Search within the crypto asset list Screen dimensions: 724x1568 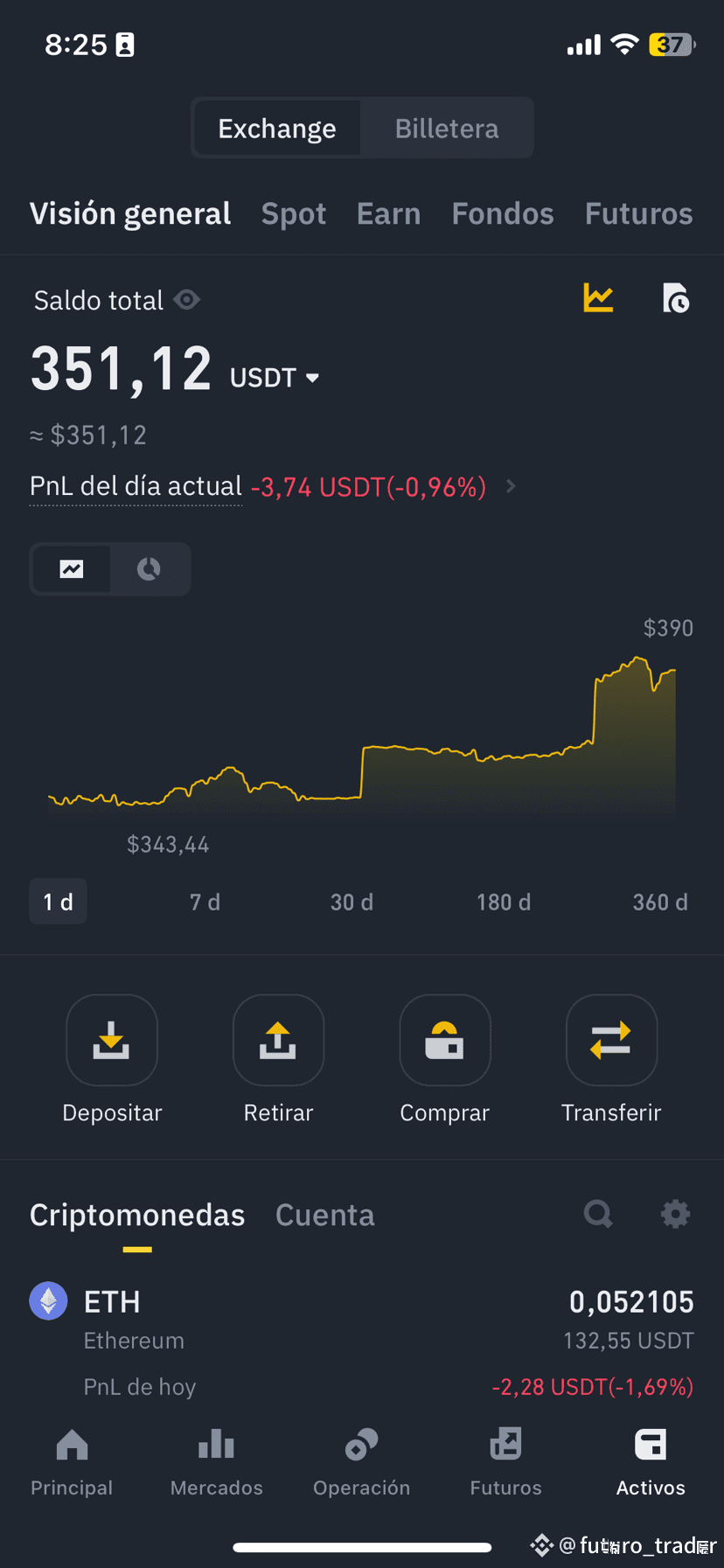point(599,1214)
